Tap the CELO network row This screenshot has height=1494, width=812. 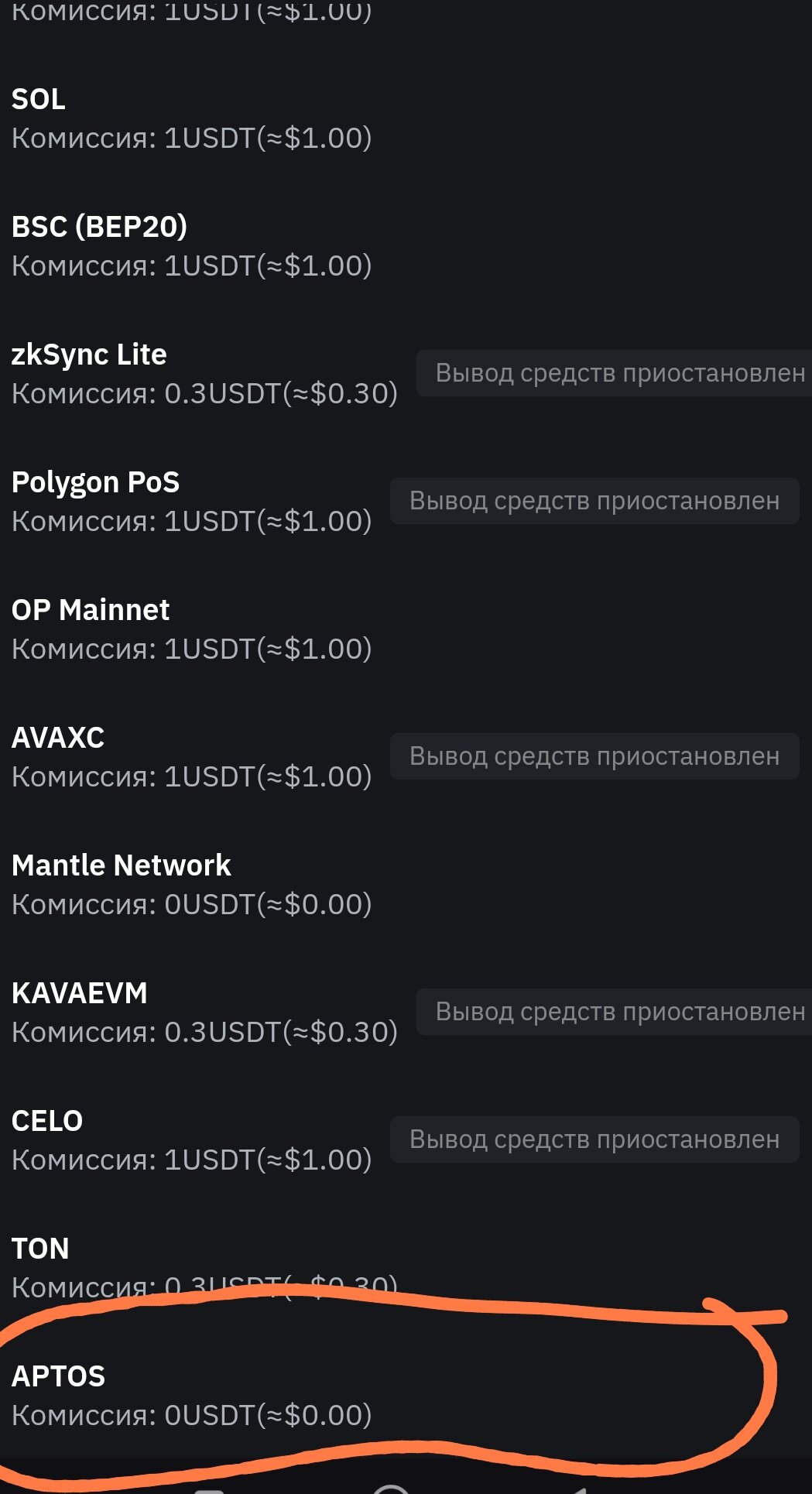192,1140
